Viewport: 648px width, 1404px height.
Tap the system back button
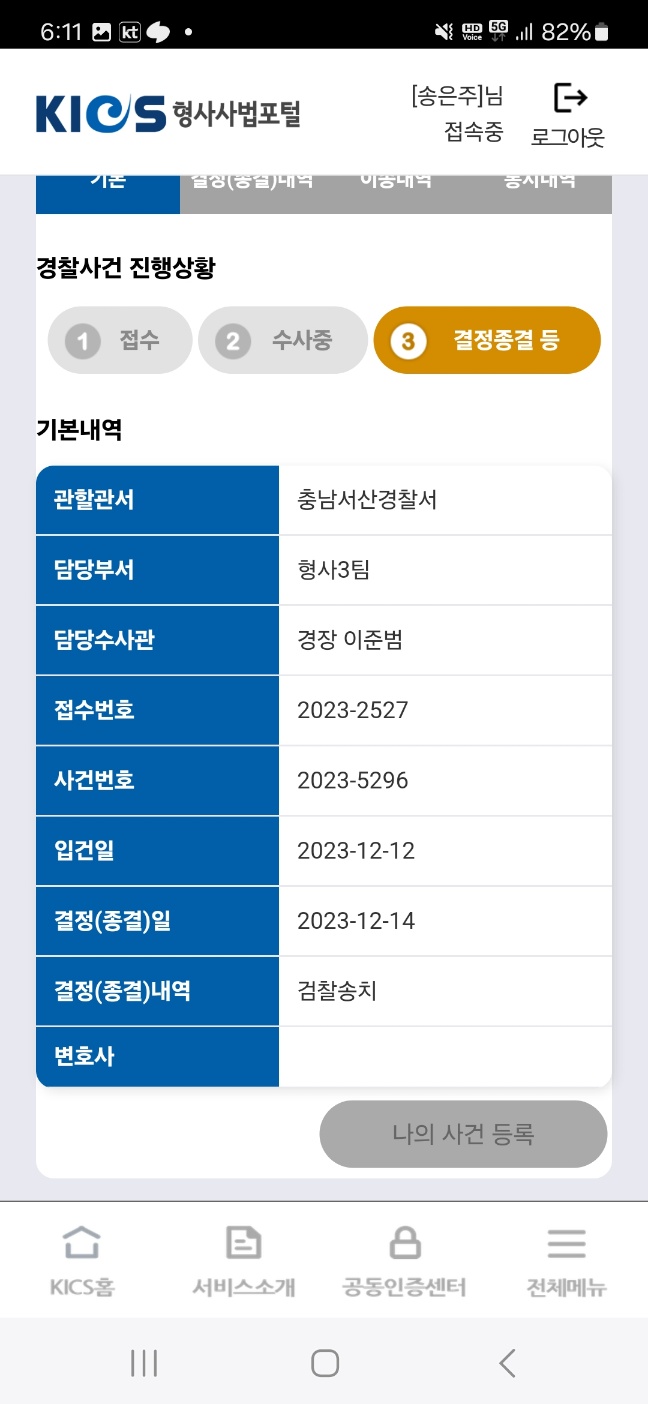507,1363
